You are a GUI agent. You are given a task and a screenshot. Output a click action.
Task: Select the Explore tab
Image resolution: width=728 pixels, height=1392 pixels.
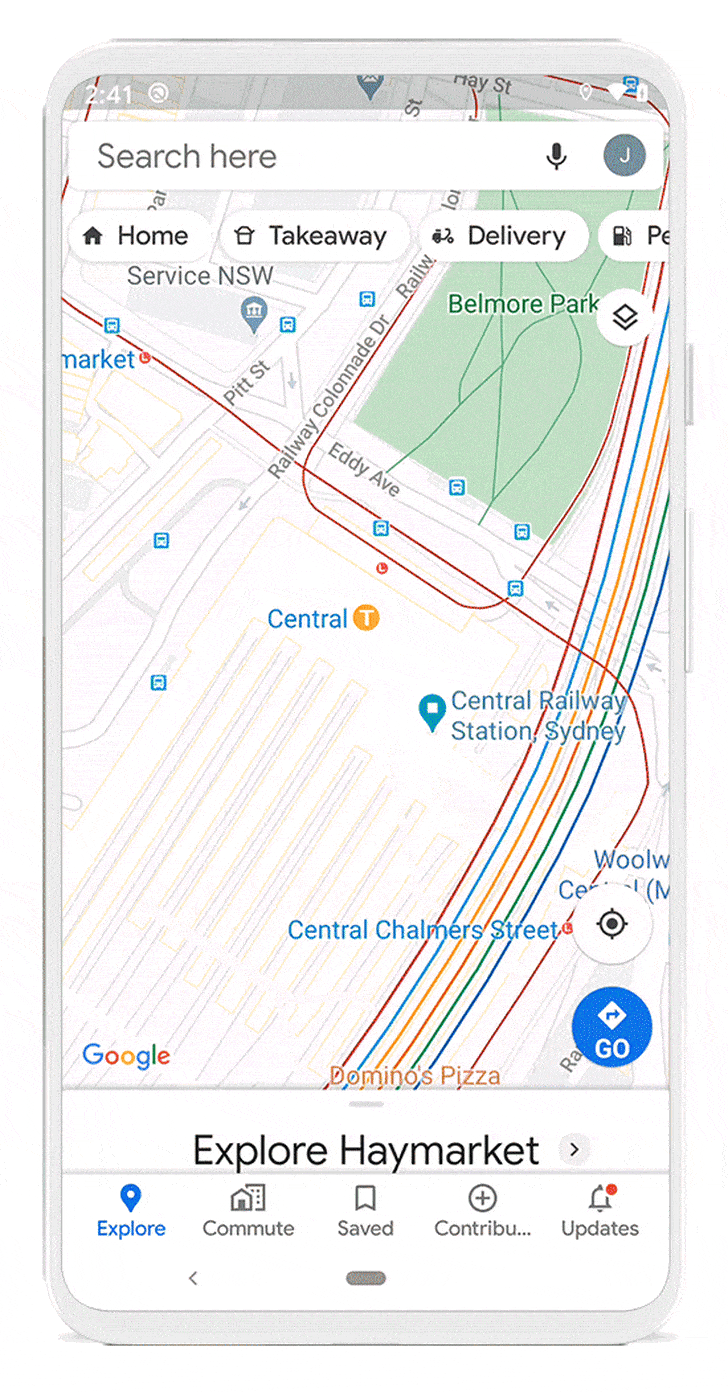[x=131, y=1211]
